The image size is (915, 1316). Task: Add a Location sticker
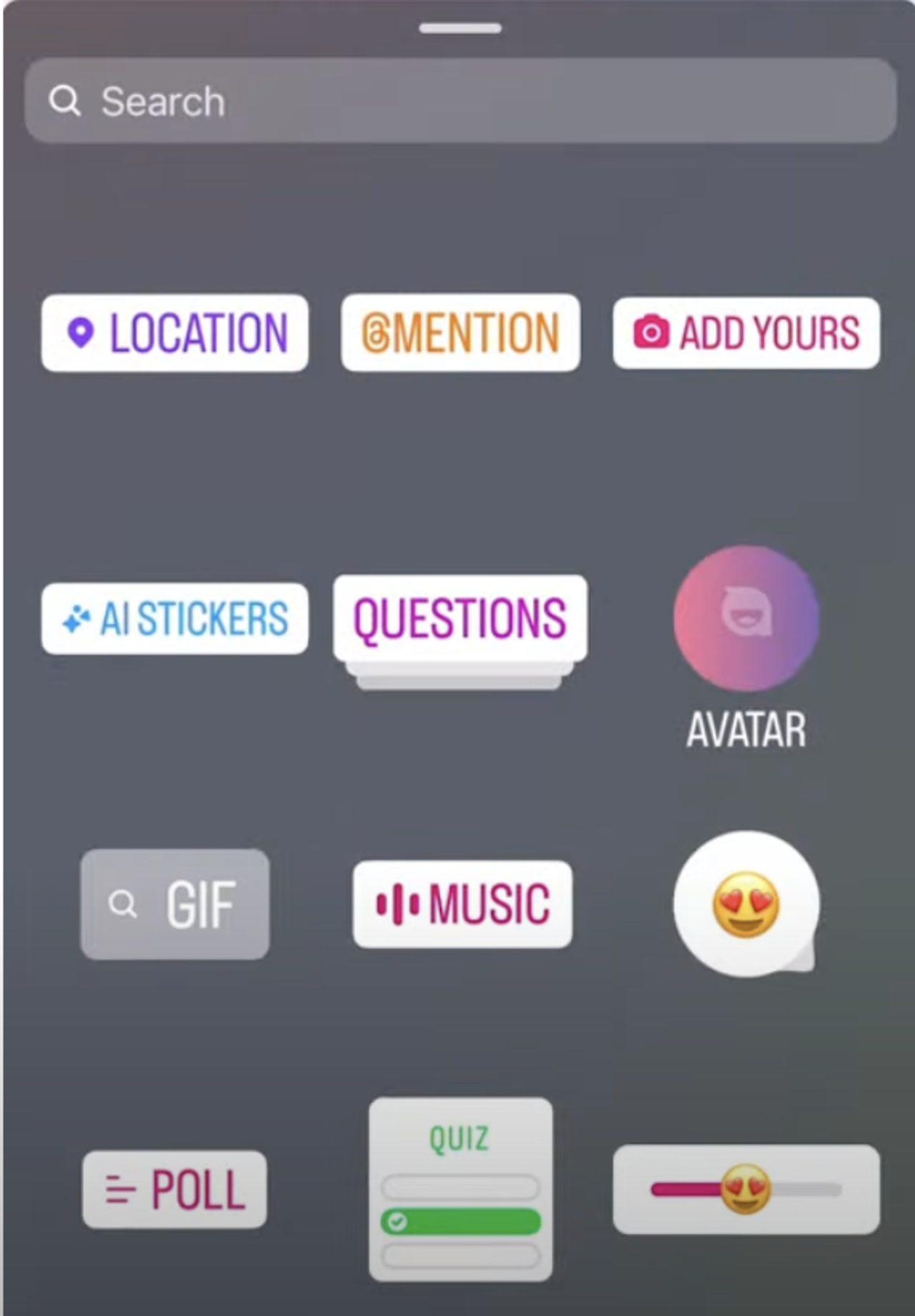coord(174,333)
